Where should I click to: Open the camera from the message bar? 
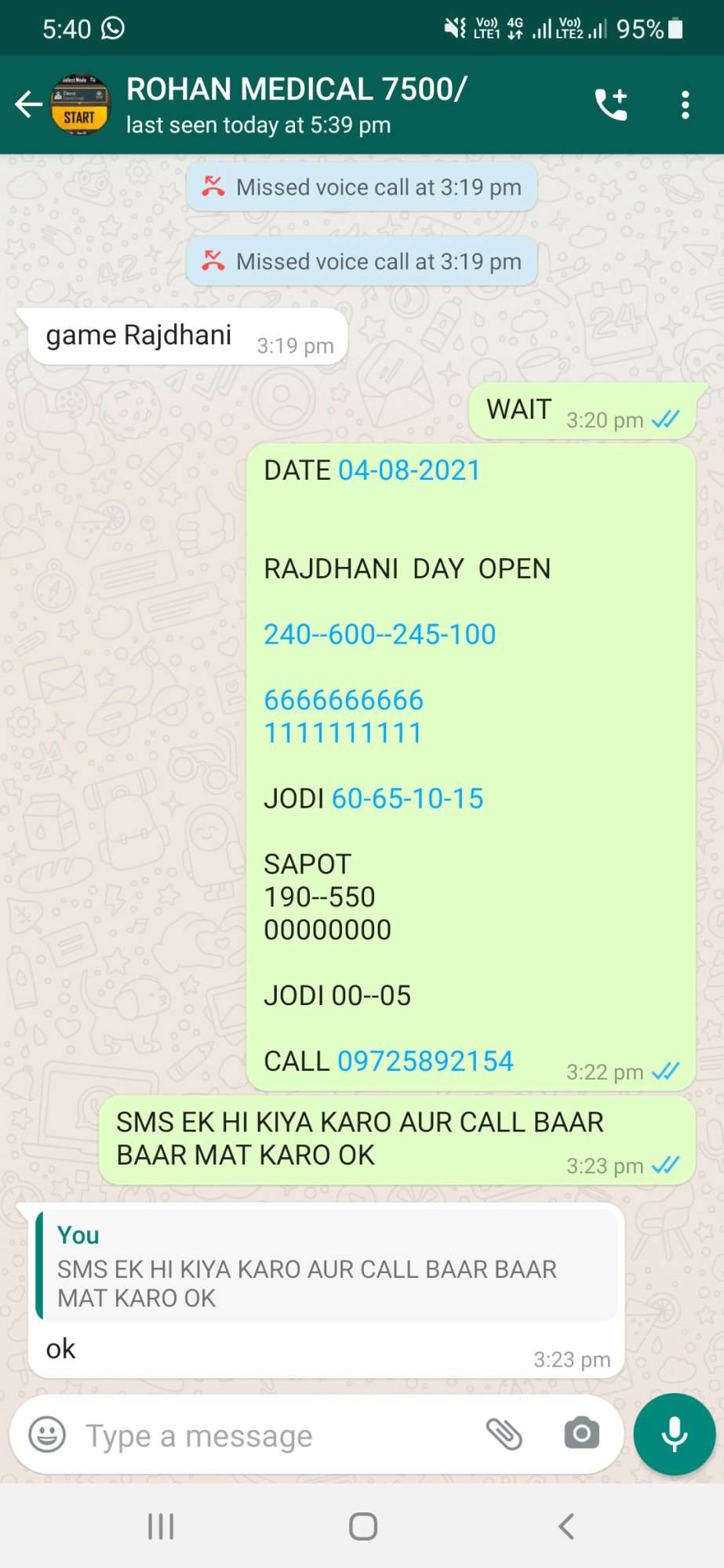click(581, 1435)
